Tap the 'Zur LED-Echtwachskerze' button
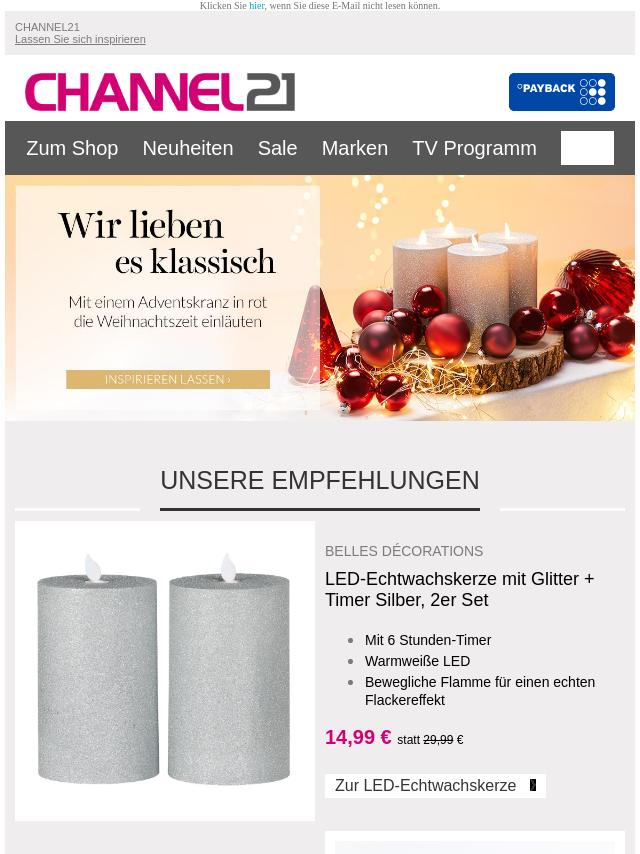640x854 pixels. coord(435,786)
